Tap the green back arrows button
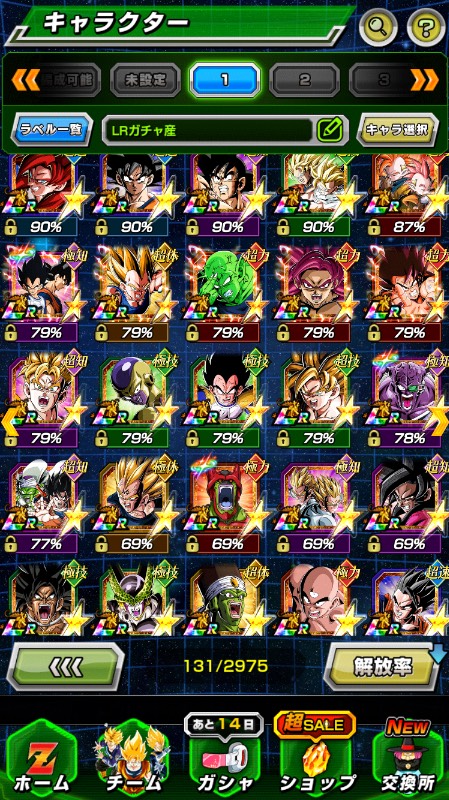This screenshot has height=800, width=449. click(x=65, y=666)
